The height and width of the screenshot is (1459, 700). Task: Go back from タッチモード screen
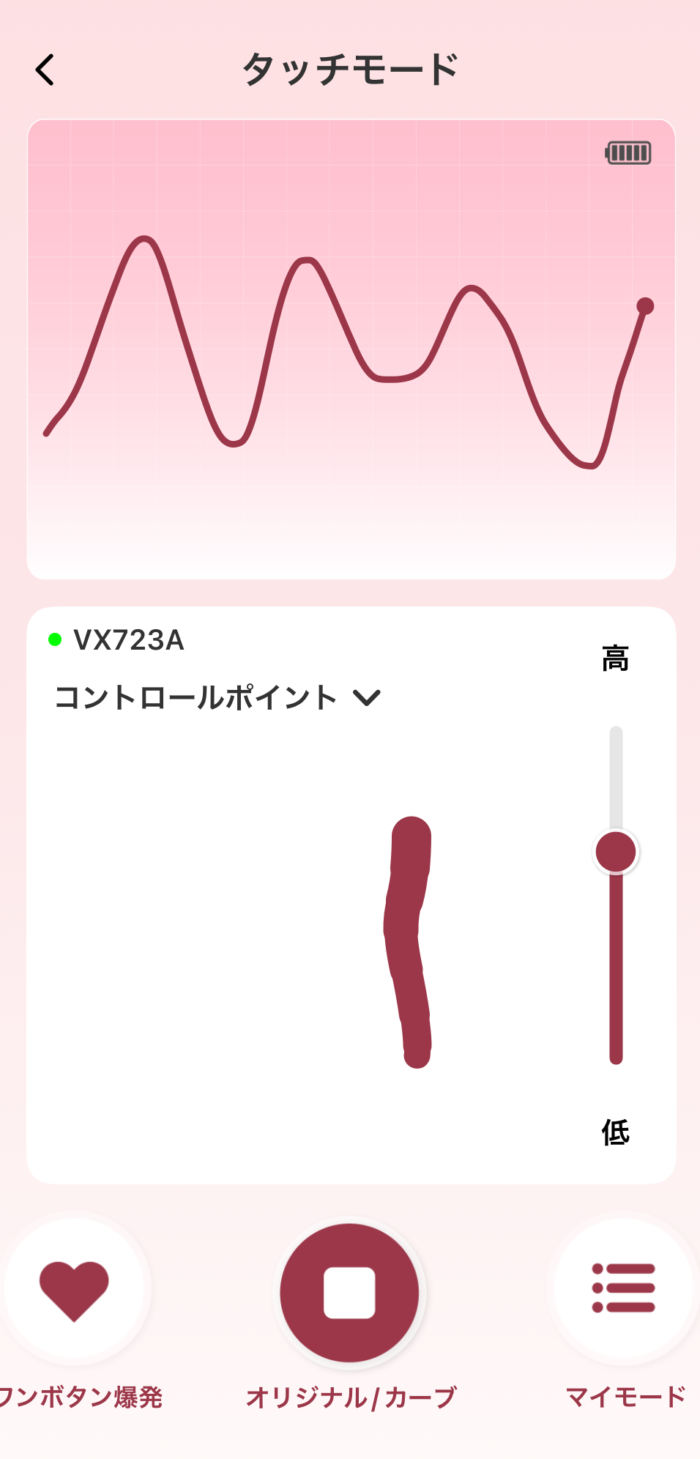[x=45, y=70]
